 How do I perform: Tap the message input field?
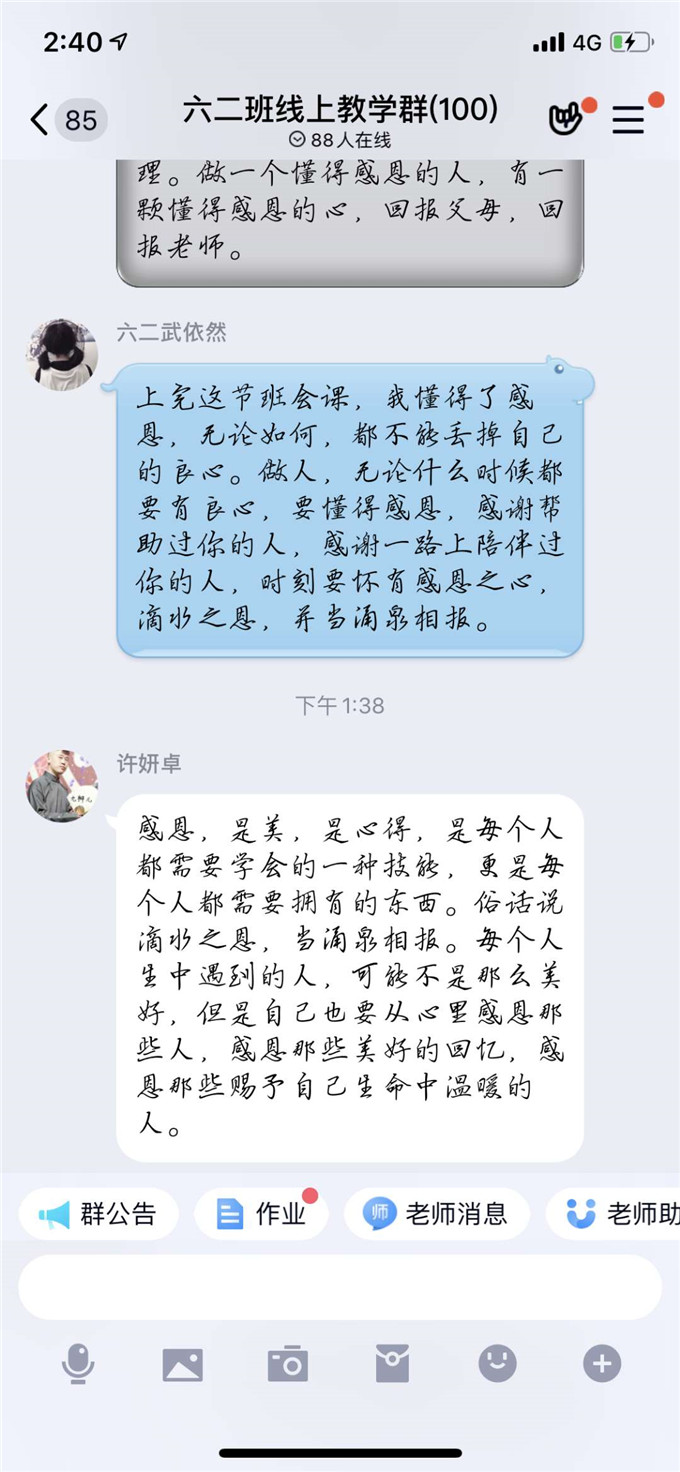click(340, 1287)
